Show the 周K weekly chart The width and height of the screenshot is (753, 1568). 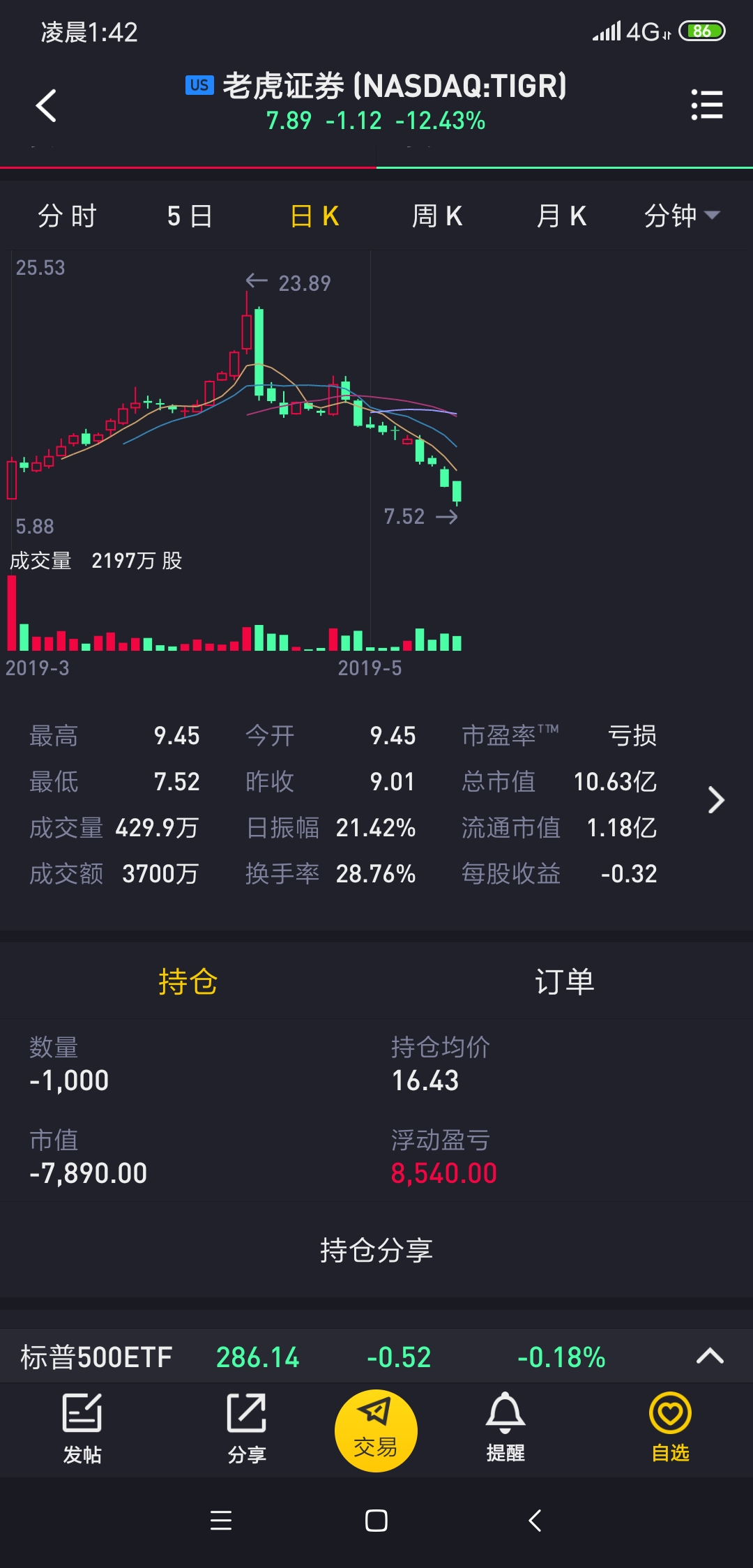pos(437,216)
